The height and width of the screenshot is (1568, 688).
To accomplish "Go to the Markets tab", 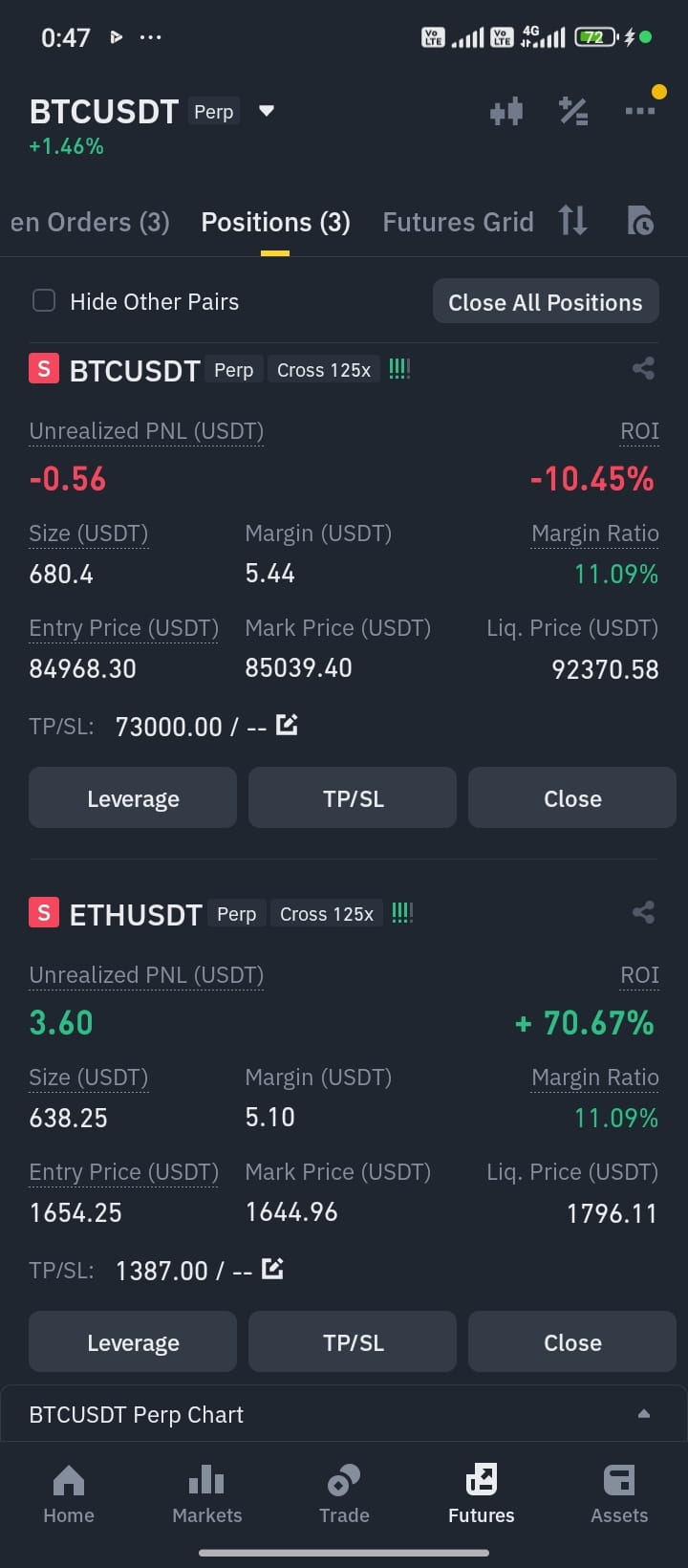I will click(x=207, y=1494).
